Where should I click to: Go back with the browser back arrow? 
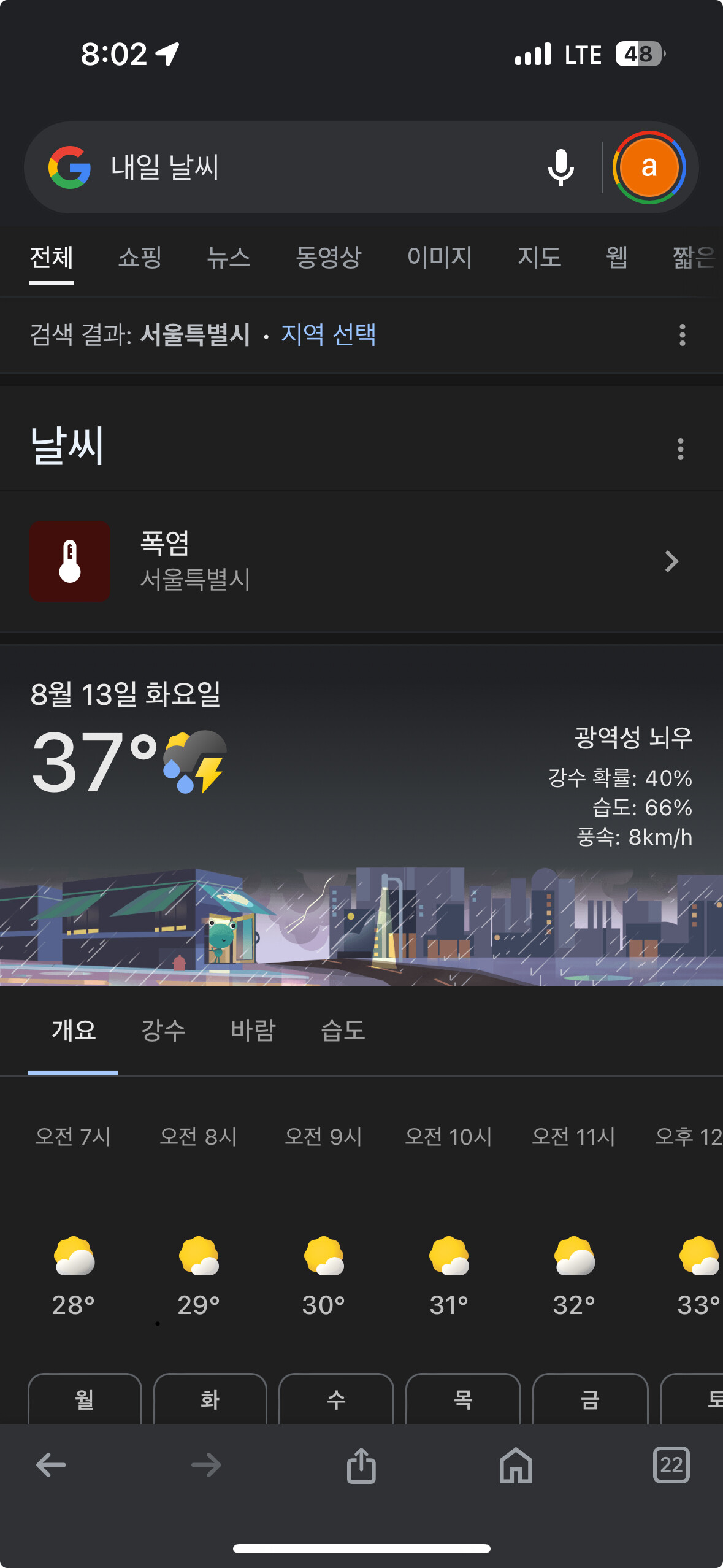pyautogui.click(x=51, y=1465)
